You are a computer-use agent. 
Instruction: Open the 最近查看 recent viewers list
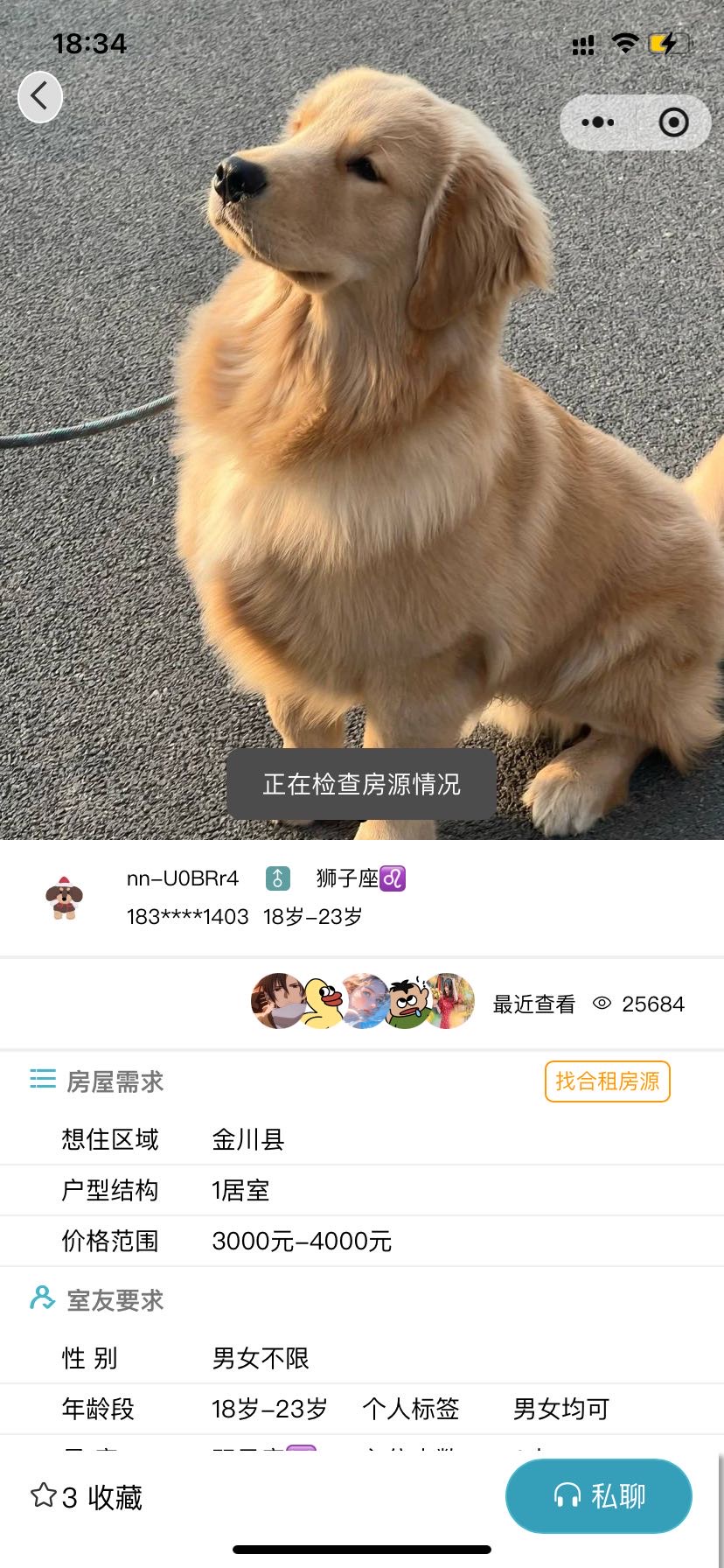534,1004
